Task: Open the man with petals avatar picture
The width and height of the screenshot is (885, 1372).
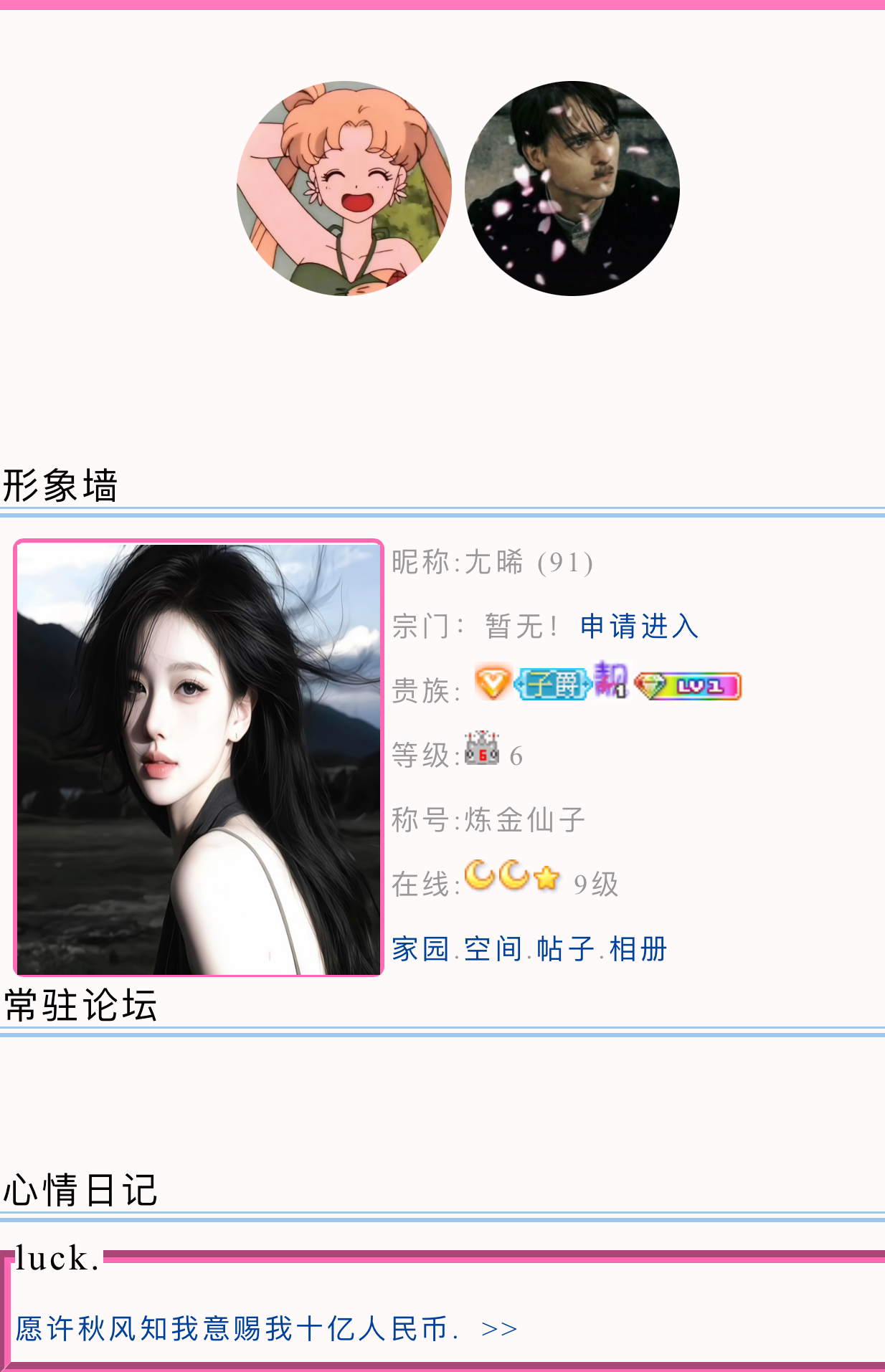Action: pyautogui.click(x=572, y=189)
